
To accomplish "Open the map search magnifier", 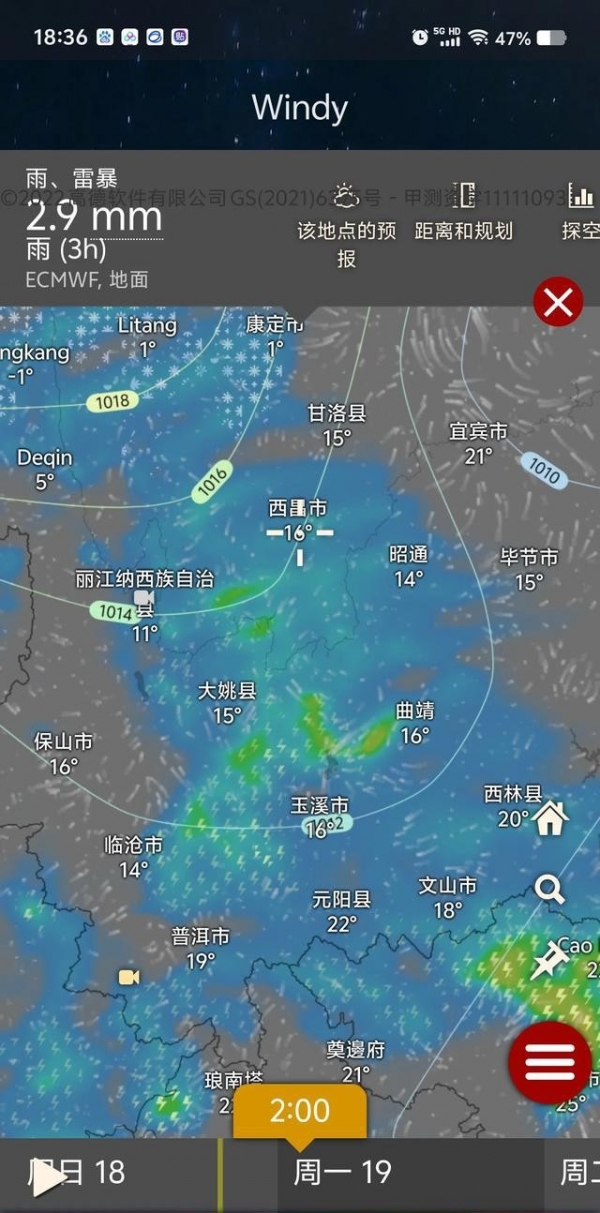I will [x=549, y=888].
